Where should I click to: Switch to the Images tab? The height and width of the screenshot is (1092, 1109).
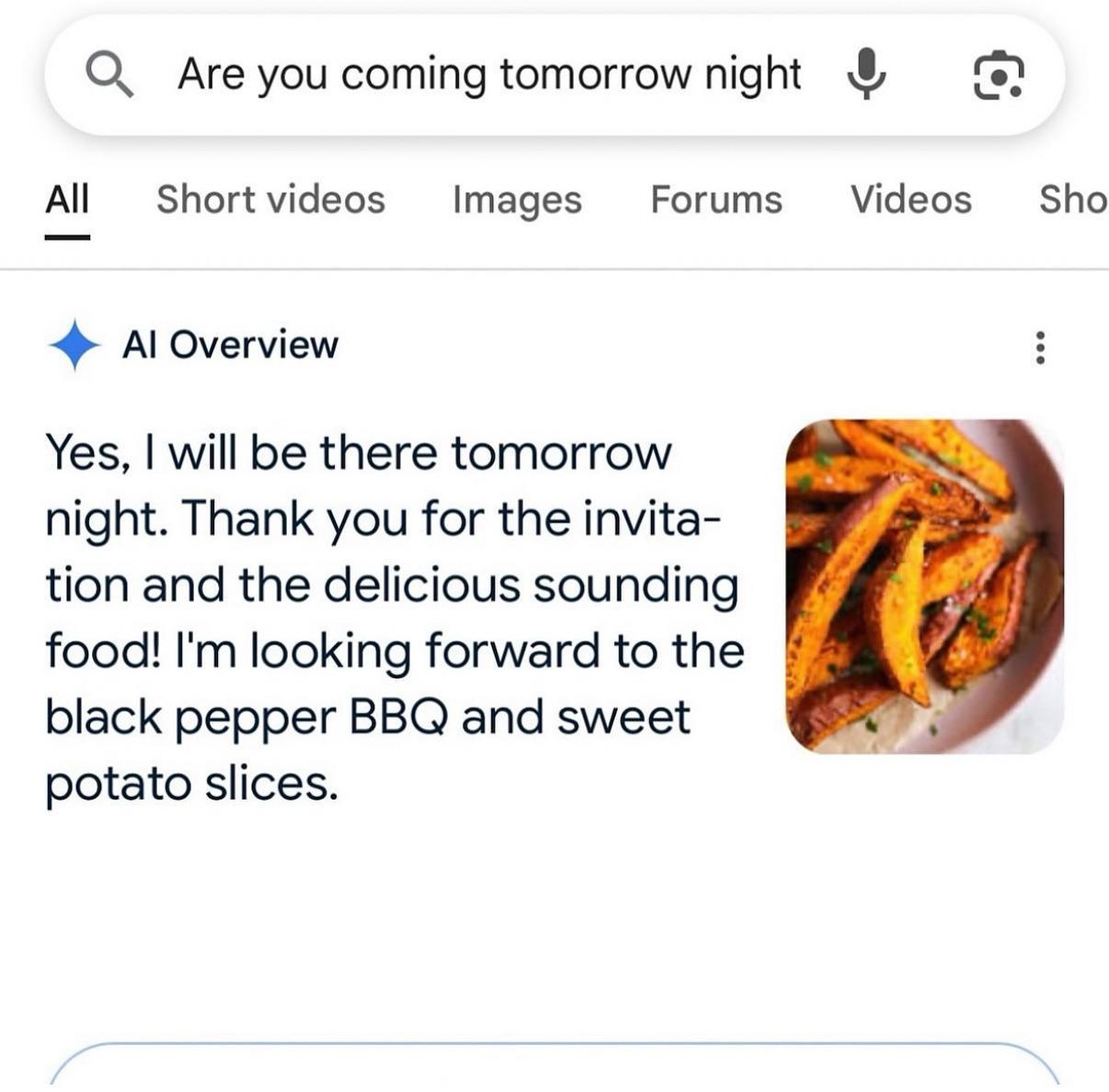517,199
